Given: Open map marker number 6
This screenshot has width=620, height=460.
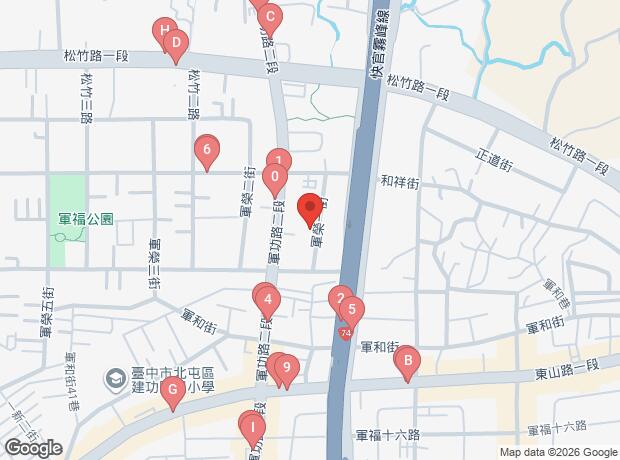Looking at the screenshot, I should tap(206, 151).
